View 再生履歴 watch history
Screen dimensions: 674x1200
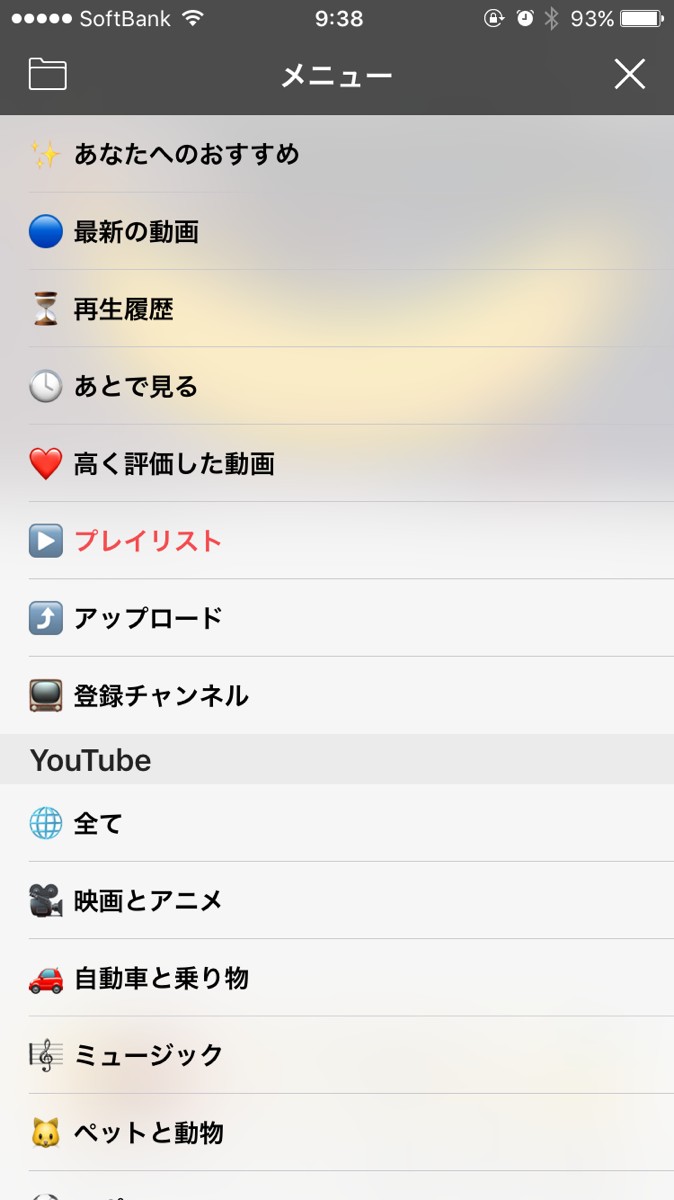123,309
